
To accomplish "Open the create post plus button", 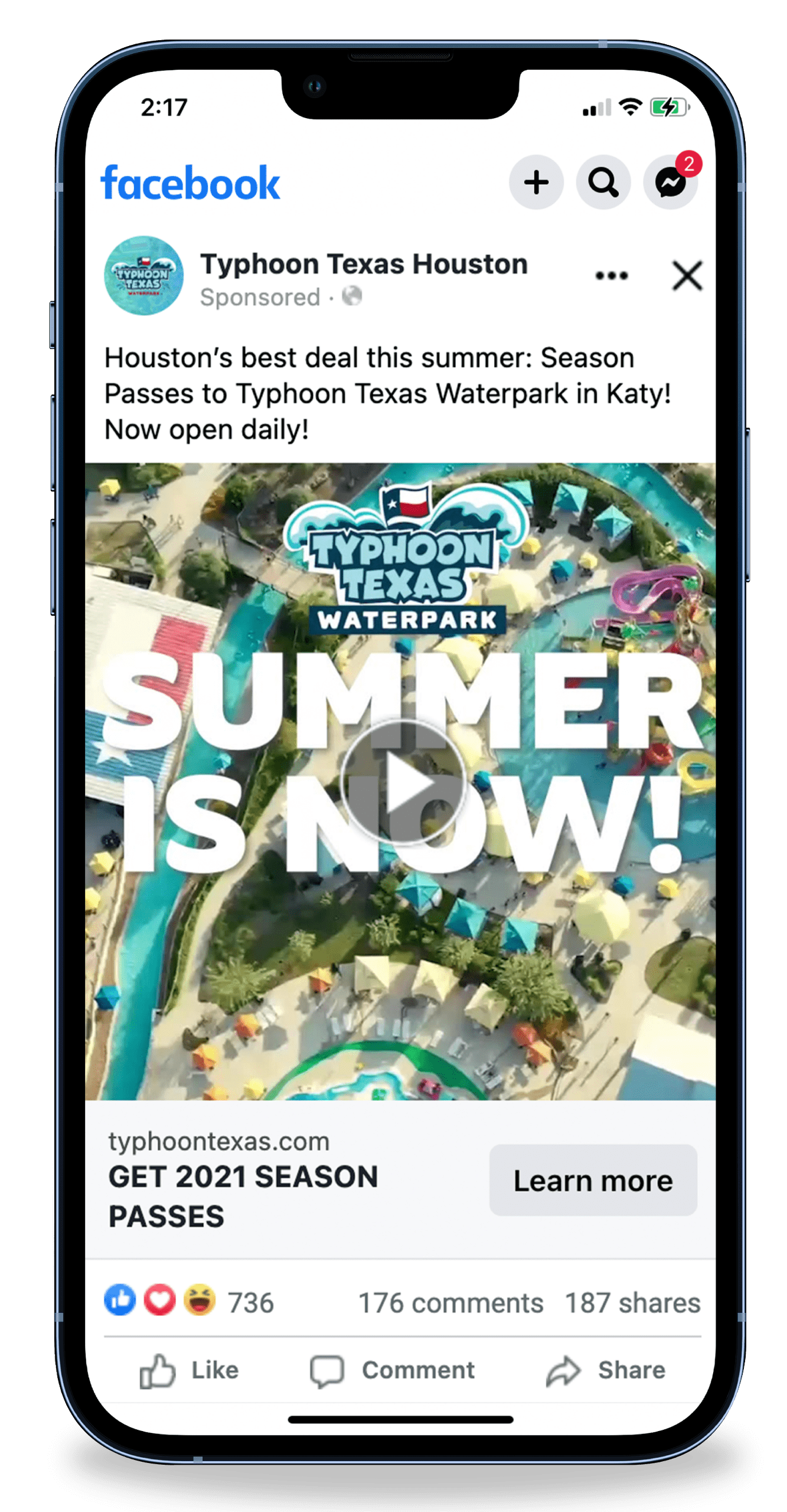I will tap(535, 182).
